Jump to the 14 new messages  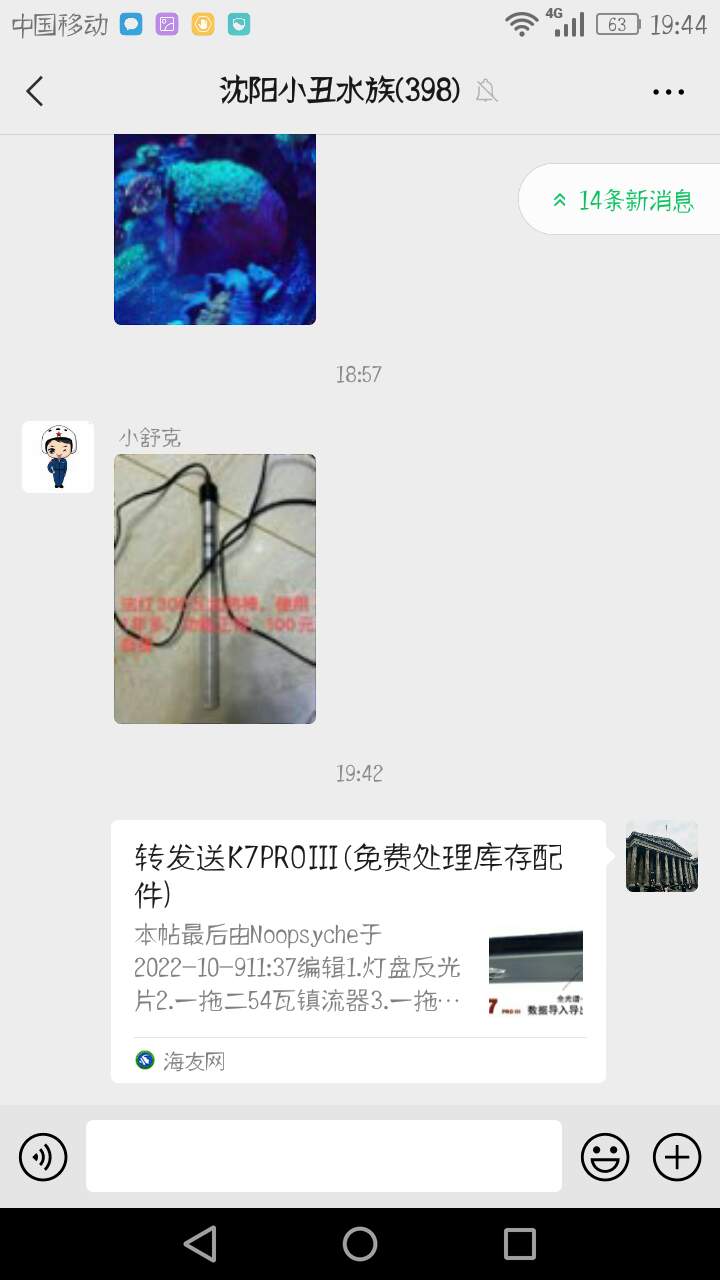pos(622,200)
